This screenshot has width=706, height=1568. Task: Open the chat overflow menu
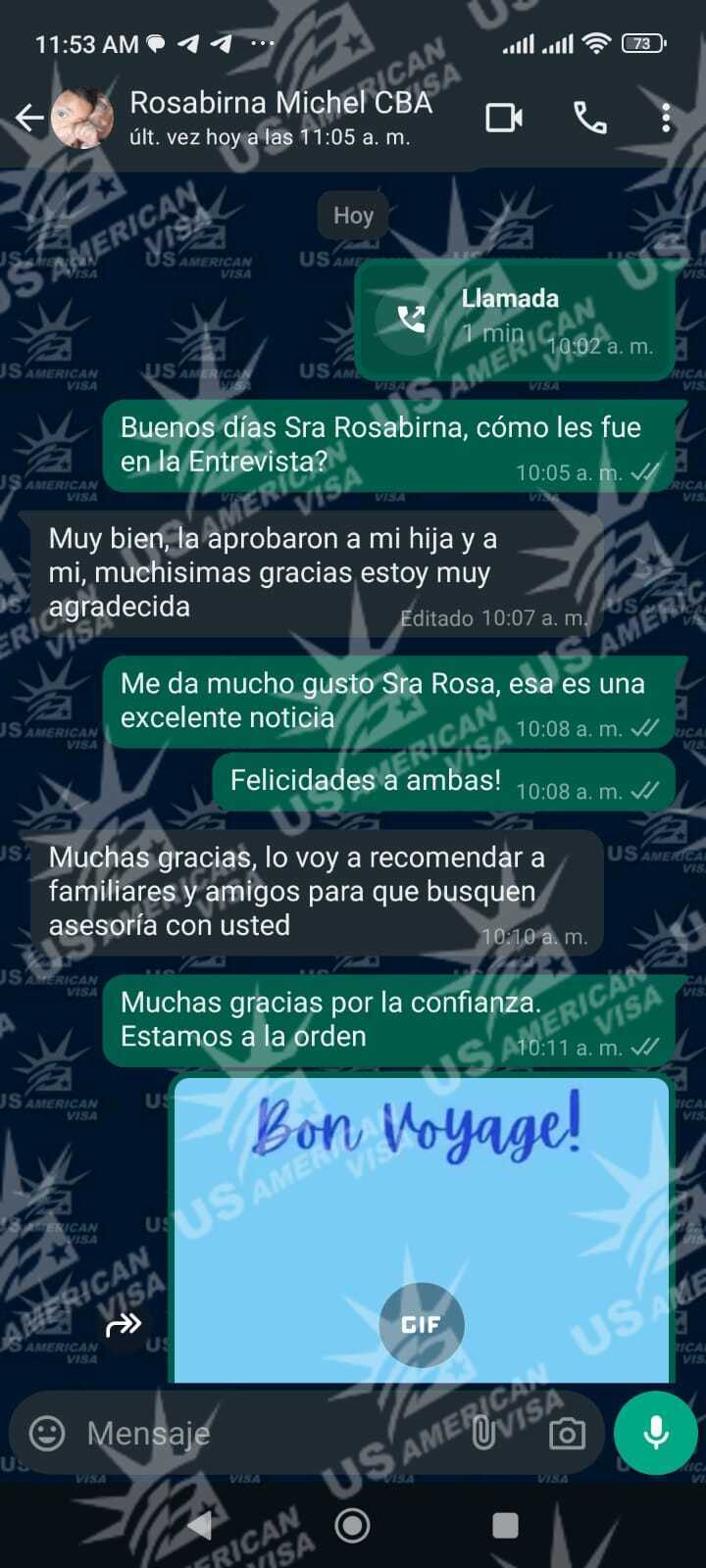pos(666,119)
